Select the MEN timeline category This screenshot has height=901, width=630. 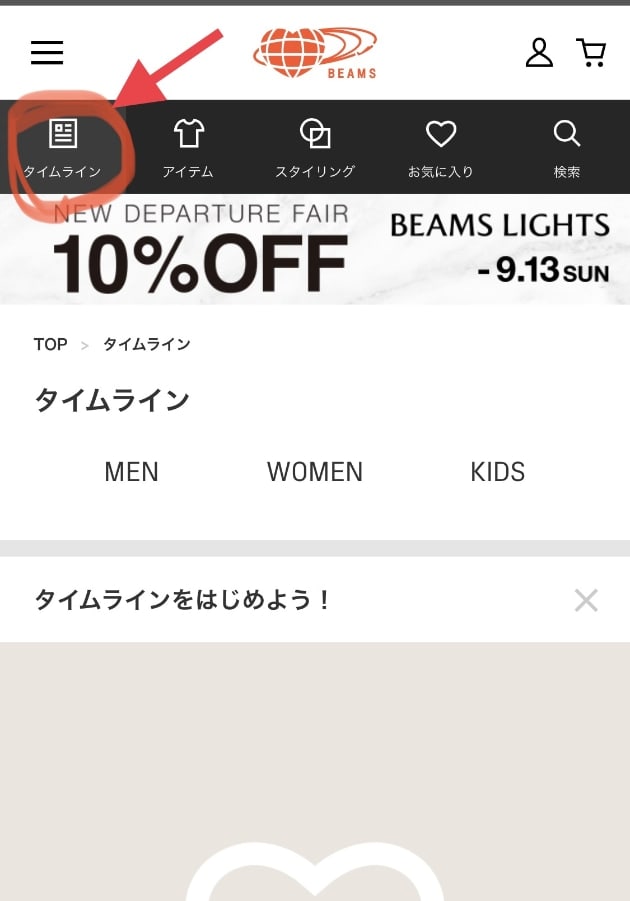(x=132, y=472)
